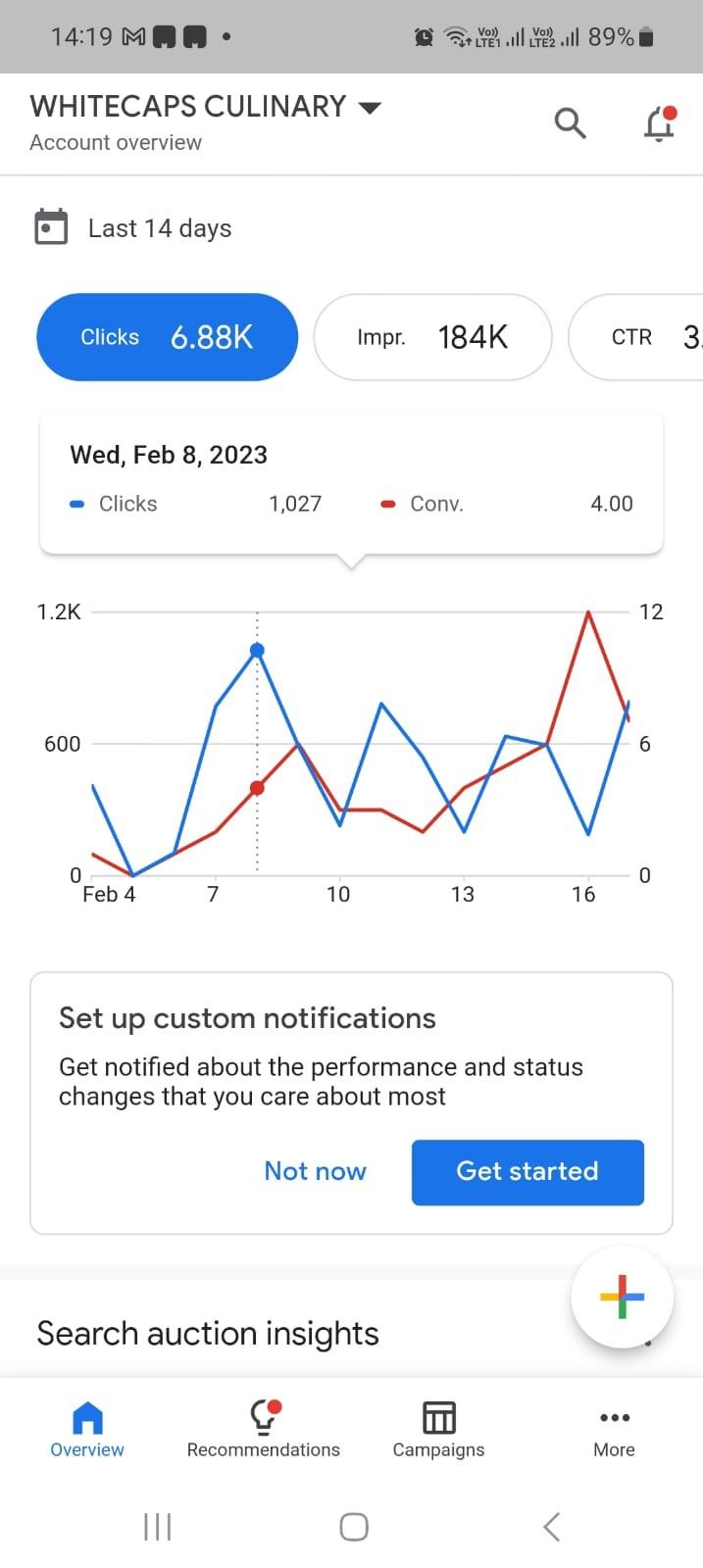
Task: Switch to the Recommendations tab
Action: (x=263, y=1430)
